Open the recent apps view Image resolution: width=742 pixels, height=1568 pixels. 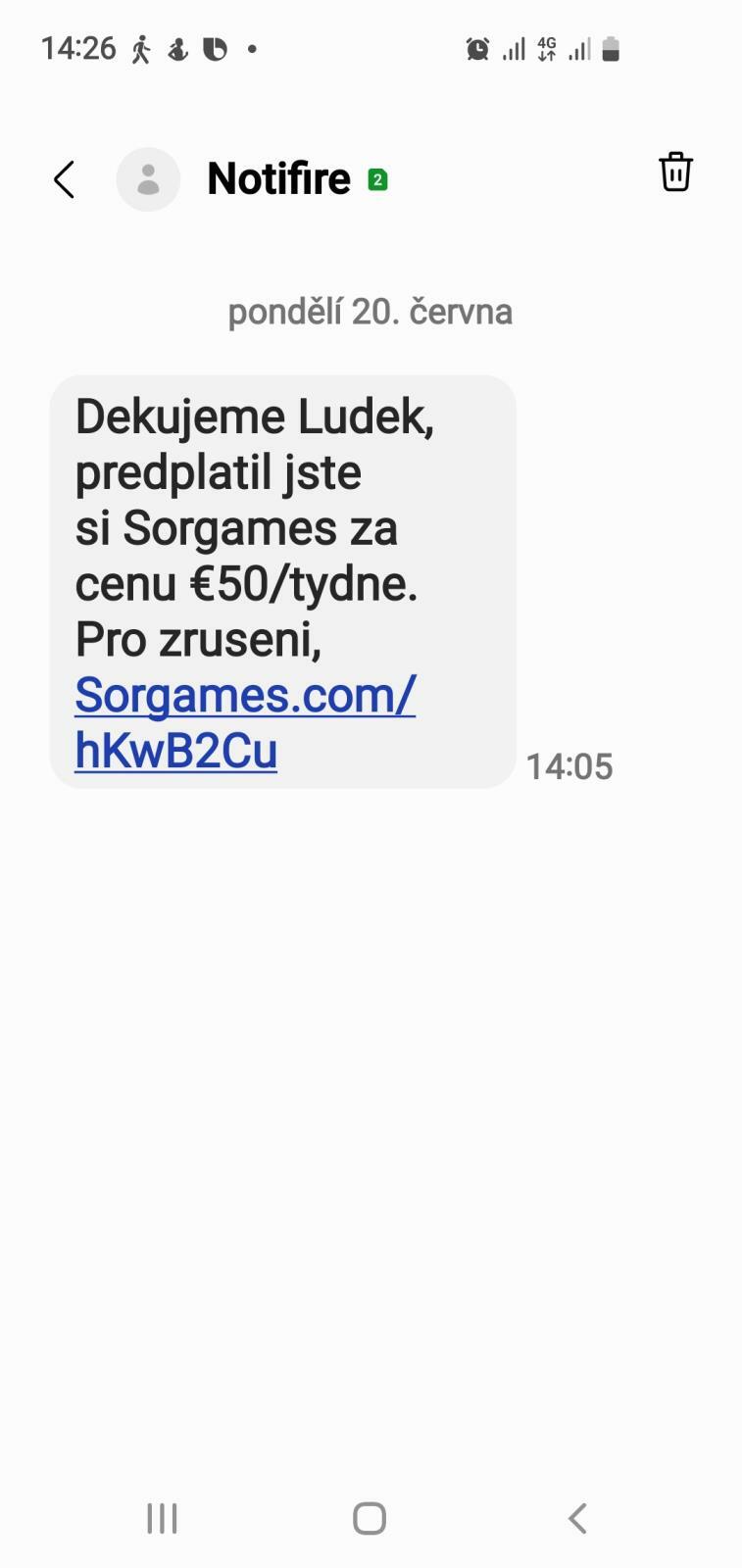[162, 1518]
